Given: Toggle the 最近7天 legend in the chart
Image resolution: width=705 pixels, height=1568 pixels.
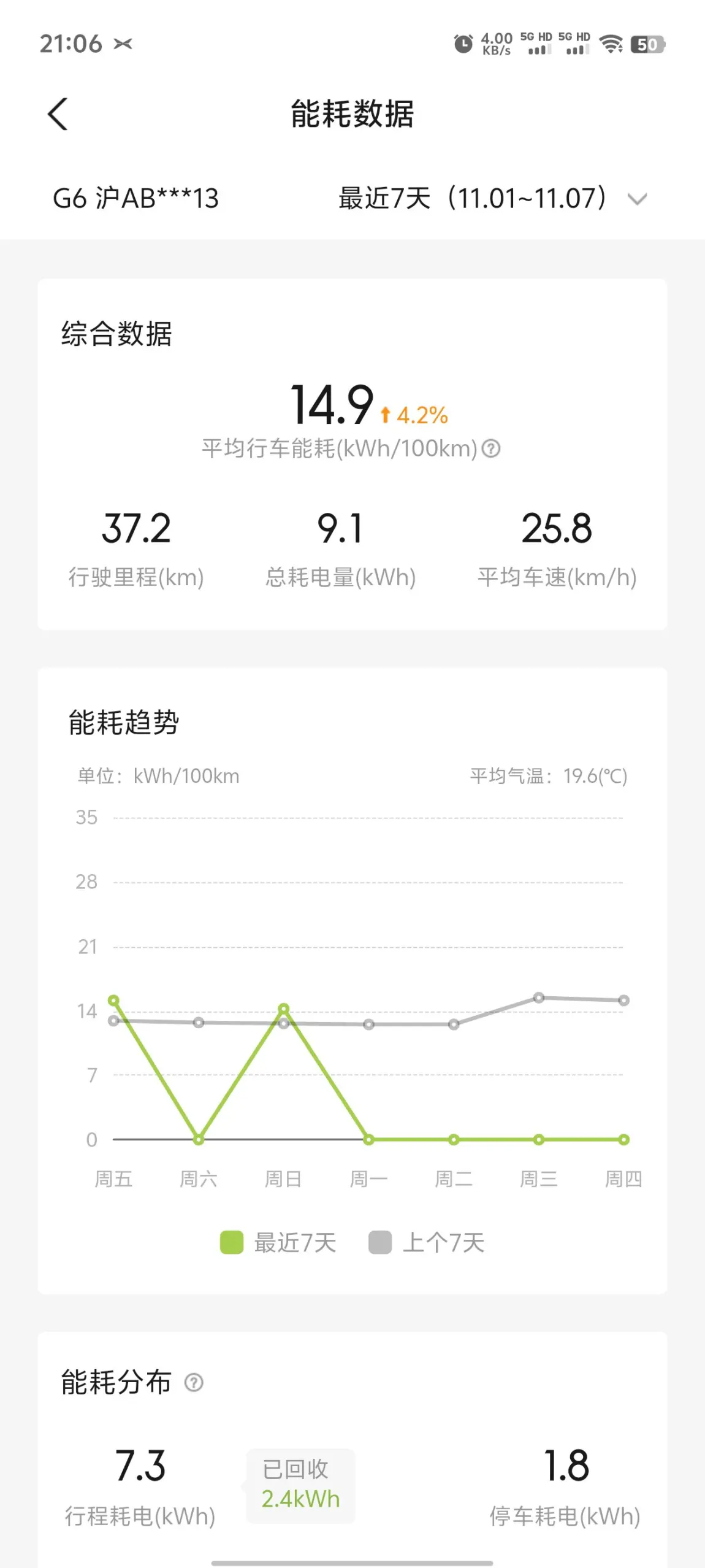Looking at the screenshot, I should [x=278, y=1243].
